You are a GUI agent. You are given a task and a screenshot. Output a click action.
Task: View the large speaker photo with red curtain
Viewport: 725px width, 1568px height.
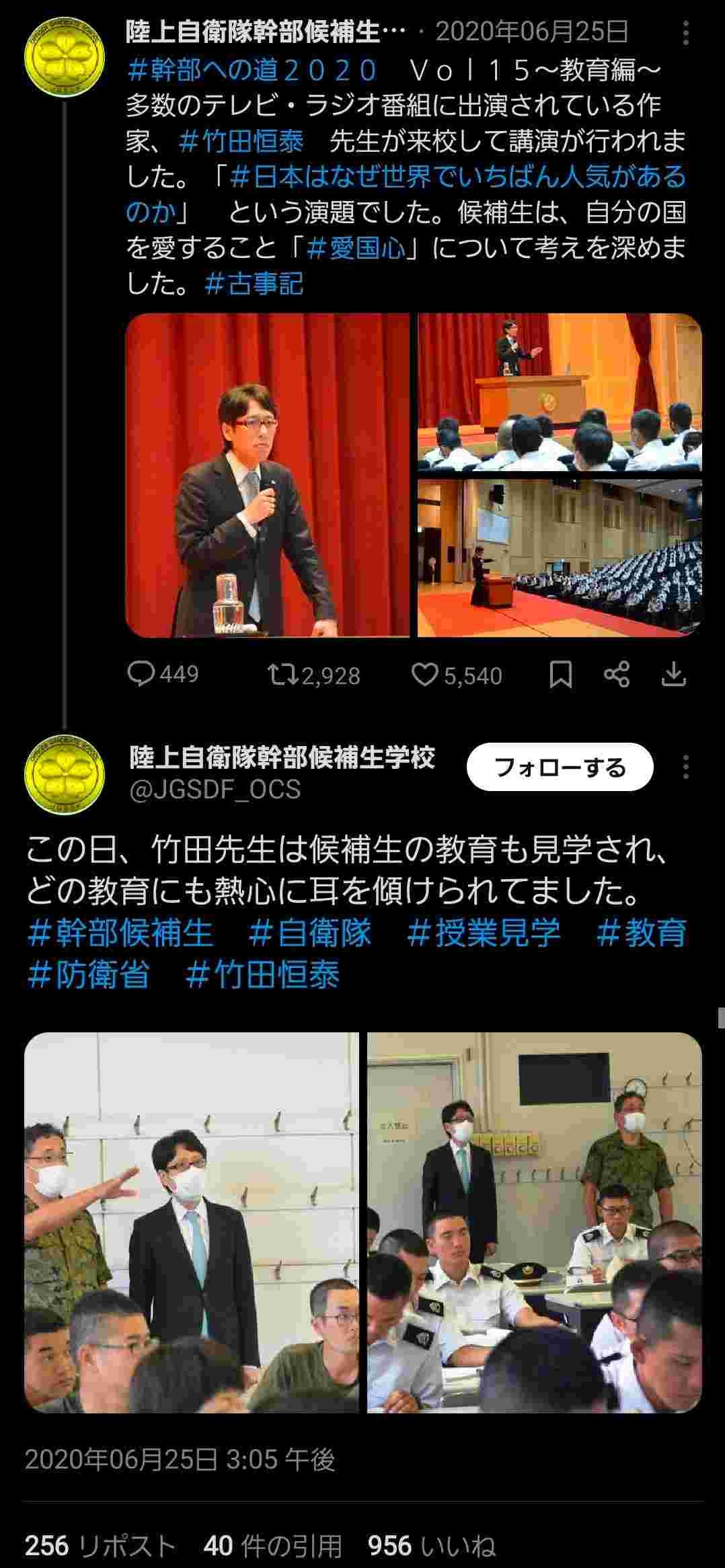pos(267,475)
